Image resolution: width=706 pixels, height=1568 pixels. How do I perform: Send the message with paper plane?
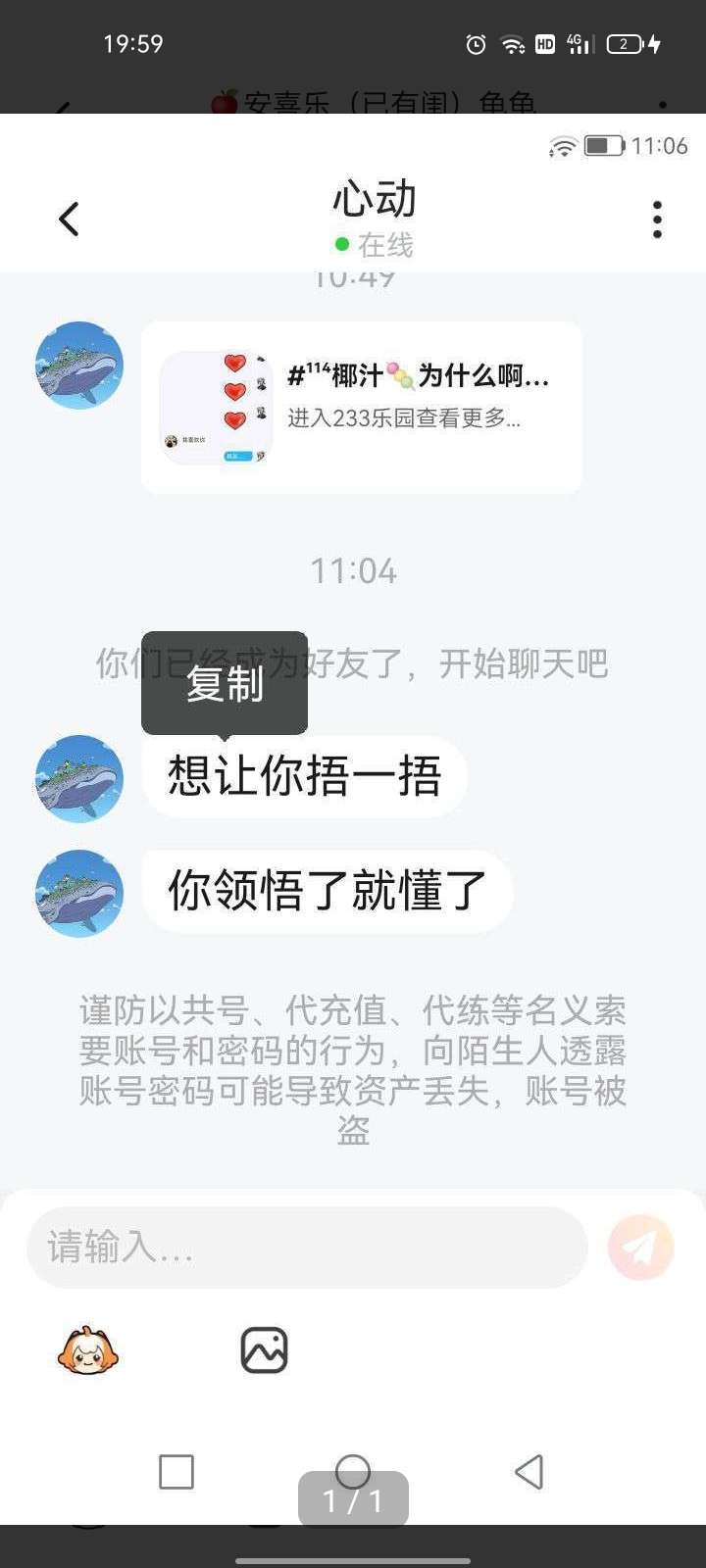tap(640, 1247)
